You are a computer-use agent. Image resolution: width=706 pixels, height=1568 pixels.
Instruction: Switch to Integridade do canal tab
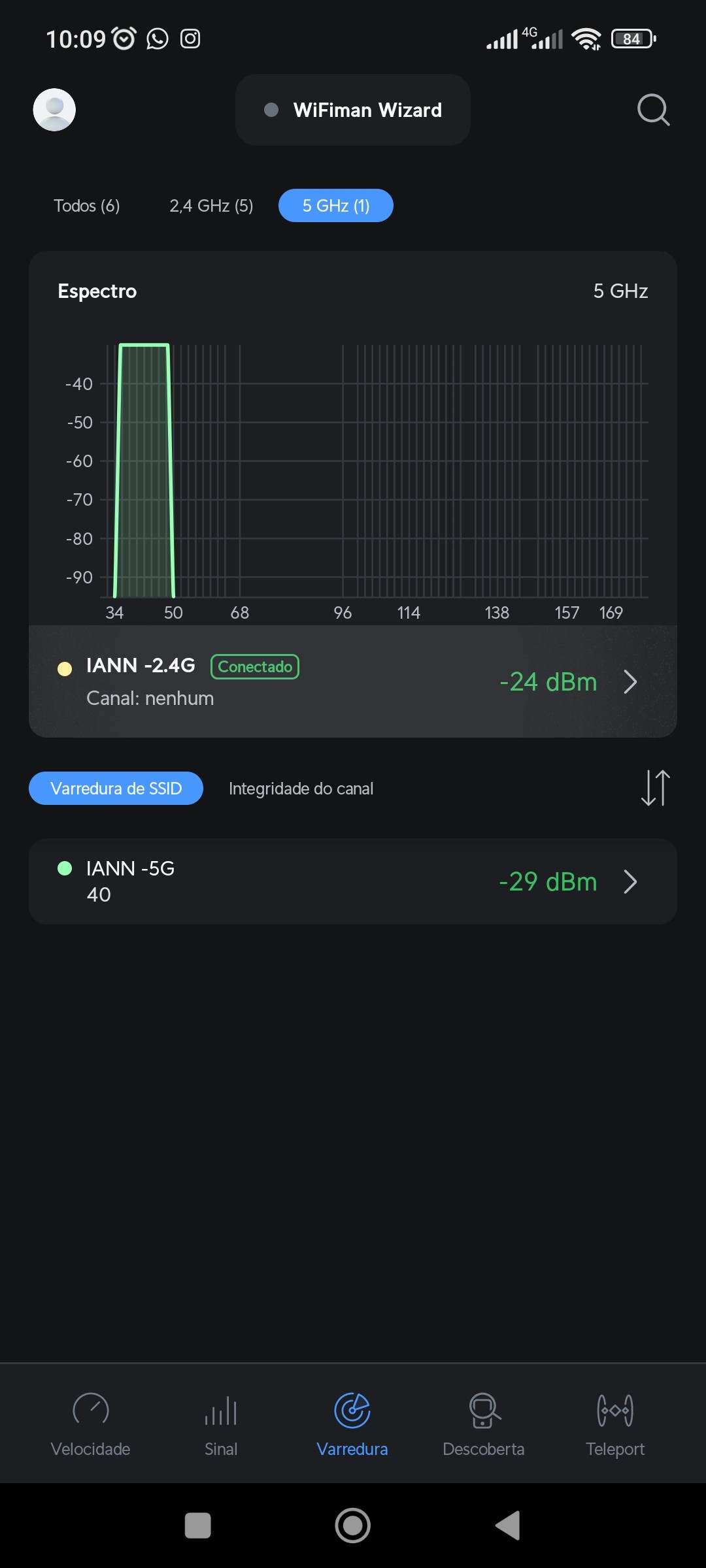pyautogui.click(x=301, y=789)
